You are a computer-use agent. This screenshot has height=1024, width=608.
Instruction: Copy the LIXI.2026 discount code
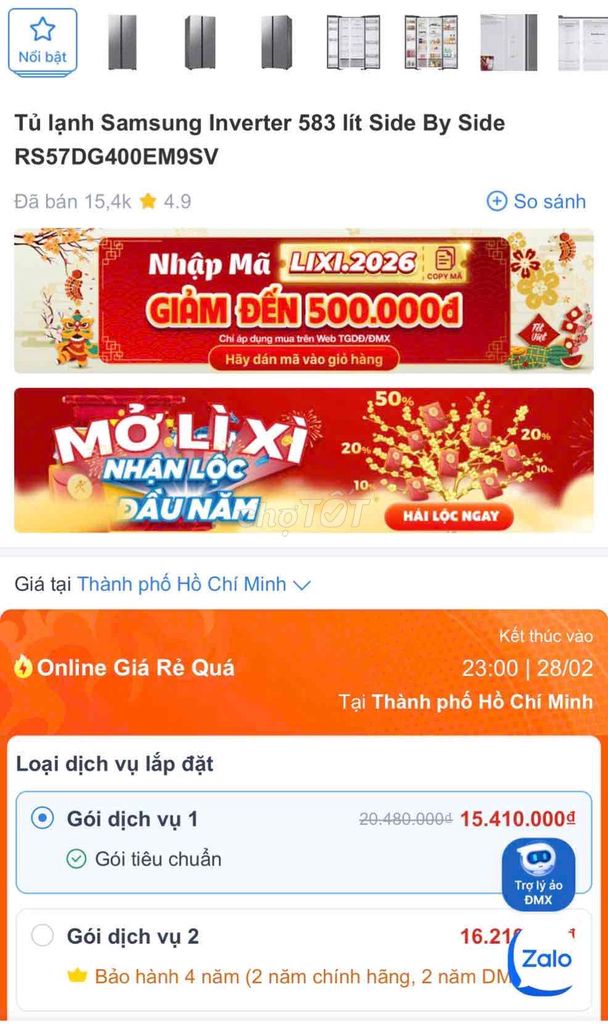(445, 263)
